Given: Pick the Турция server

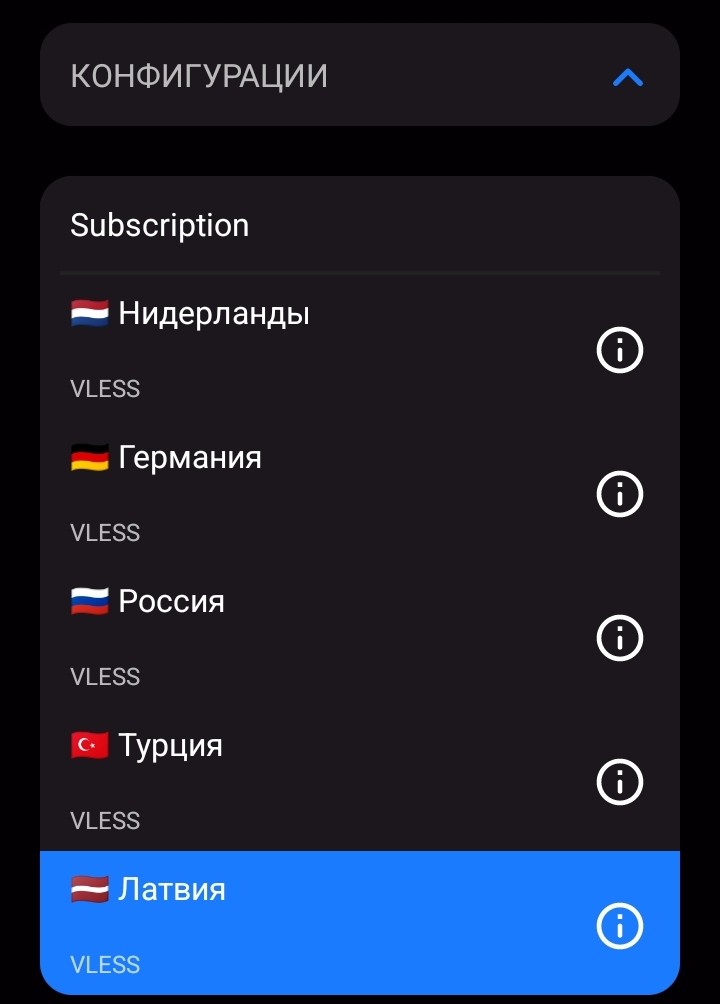Looking at the screenshot, I should pyautogui.click(x=170, y=746).
